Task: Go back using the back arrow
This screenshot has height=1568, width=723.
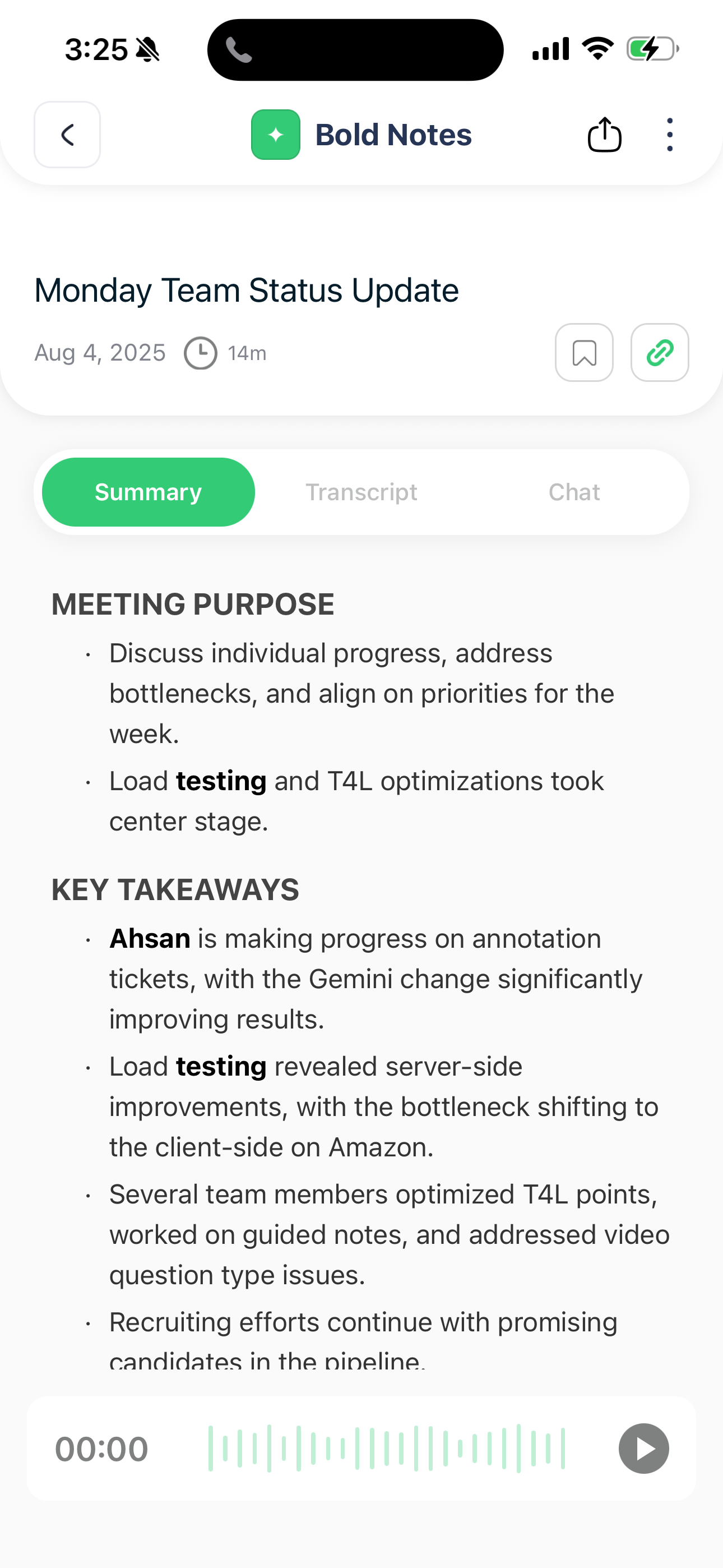Action: [67, 135]
